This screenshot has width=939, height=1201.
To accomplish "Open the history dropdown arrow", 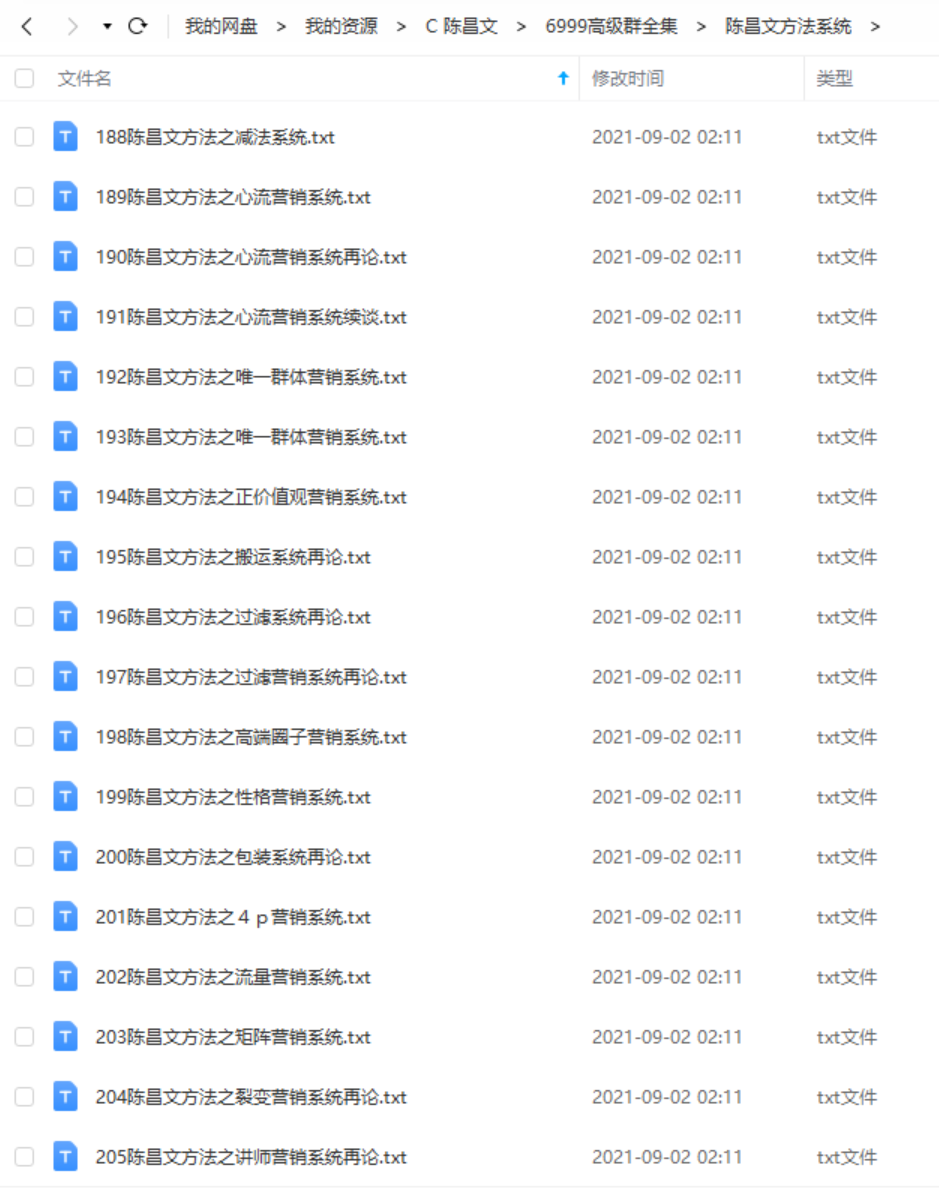I will tap(107, 27).
